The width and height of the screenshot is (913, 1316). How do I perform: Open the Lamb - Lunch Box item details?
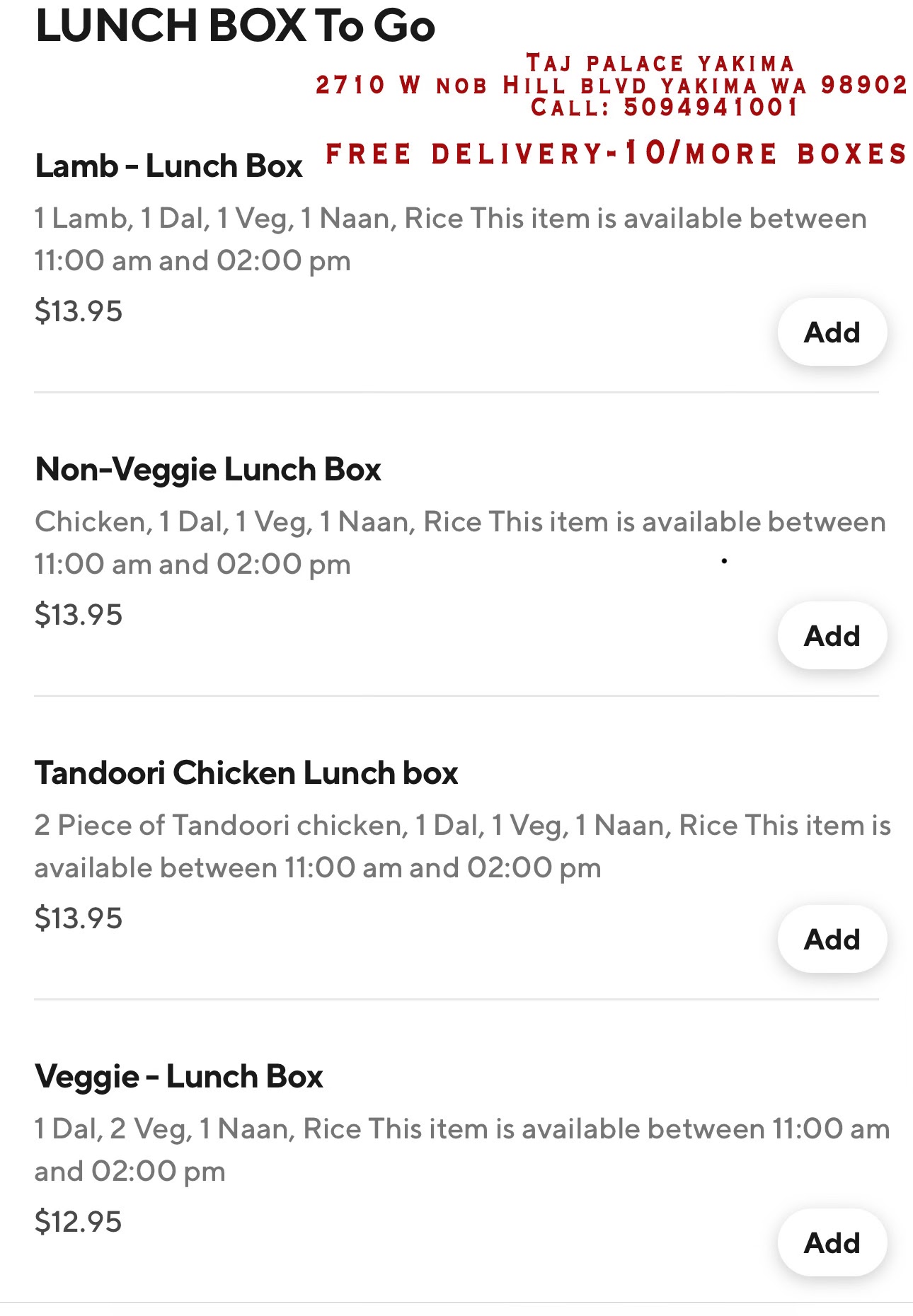tap(168, 167)
